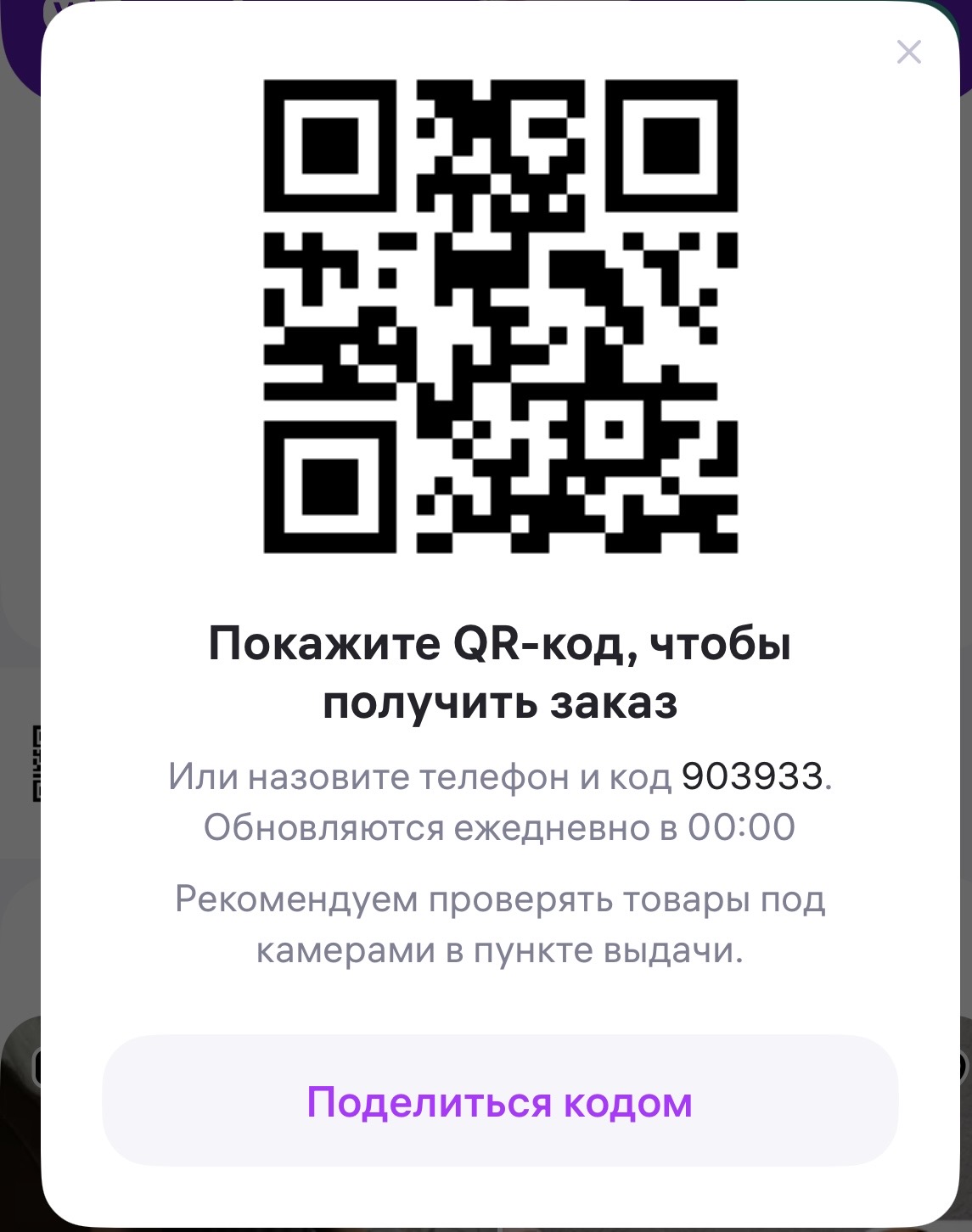The height and width of the screenshot is (1232, 972).
Task: Tap the Поделиться кодом button
Action: (x=499, y=1101)
